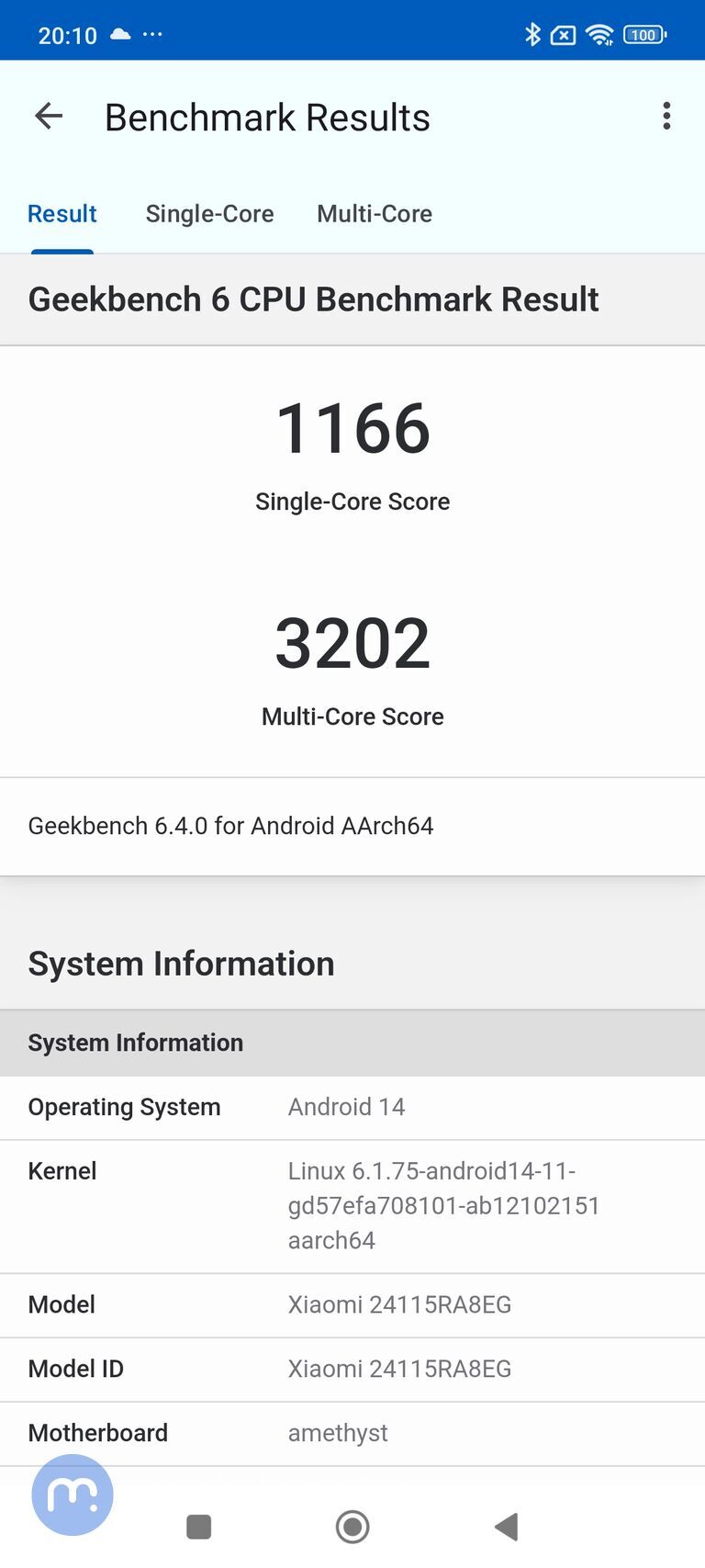Click the back arrow in the app bar
The width and height of the screenshot is (705, 1568).
click(x=48, y=116)
